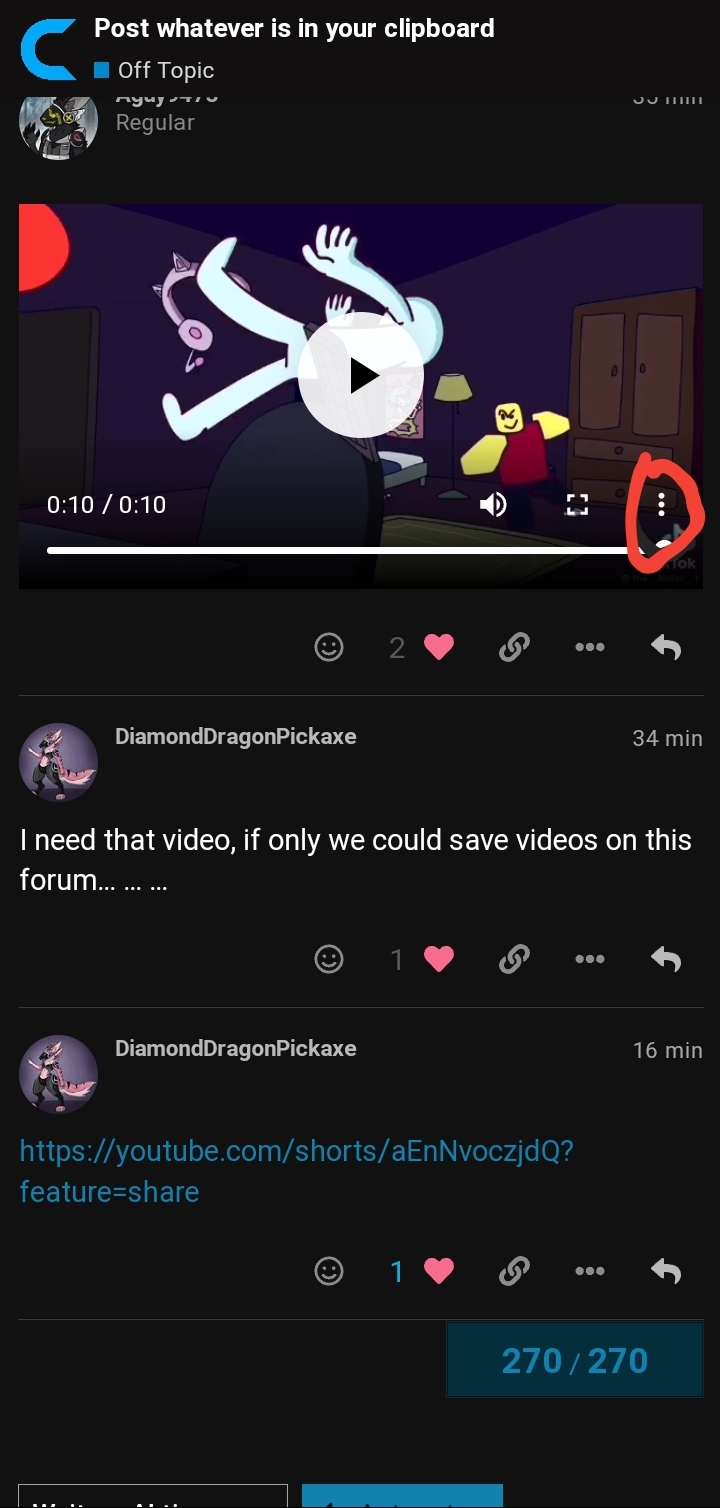Tap the video progress bar
This screenshot has width=720, height=1508.
pos(340,550)
